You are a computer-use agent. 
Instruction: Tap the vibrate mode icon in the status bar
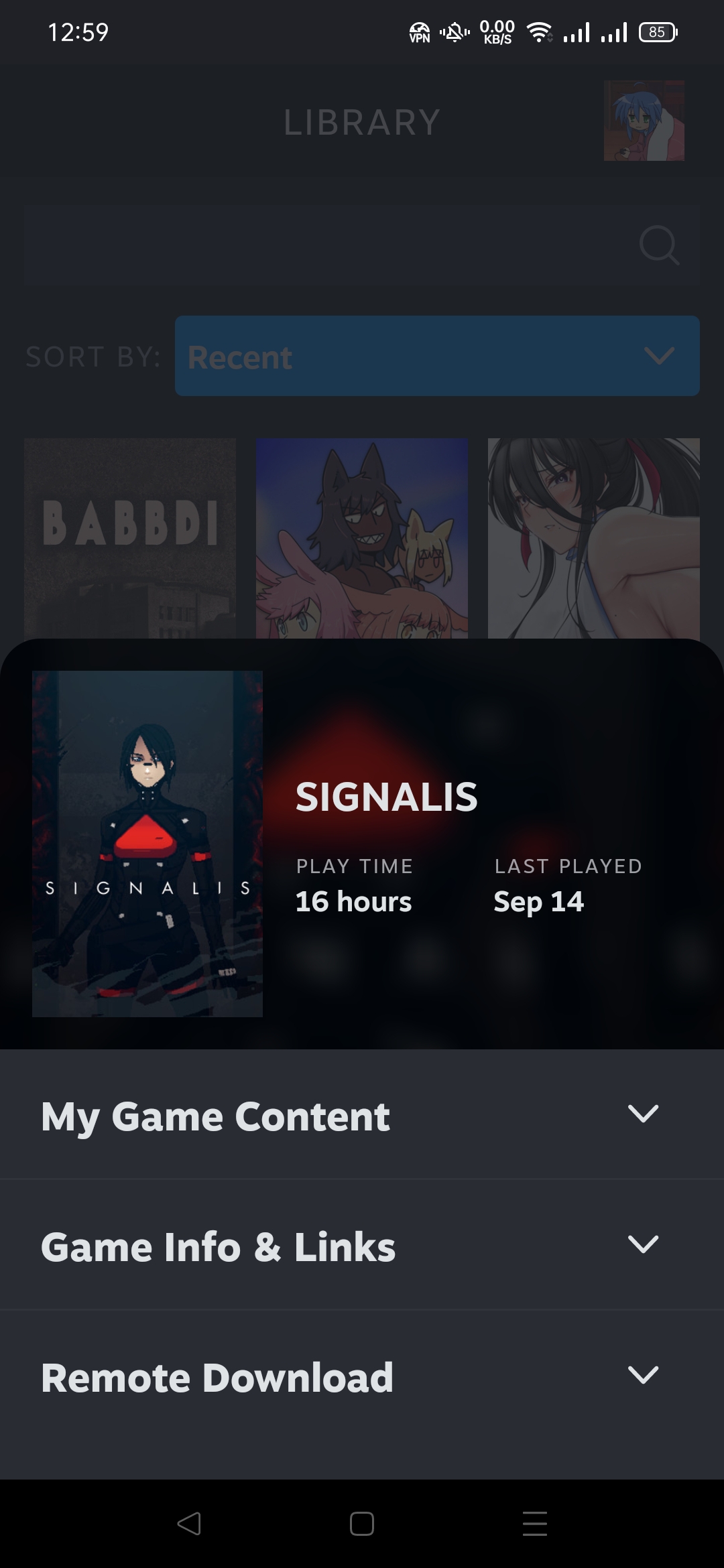(x=453, y=31)
